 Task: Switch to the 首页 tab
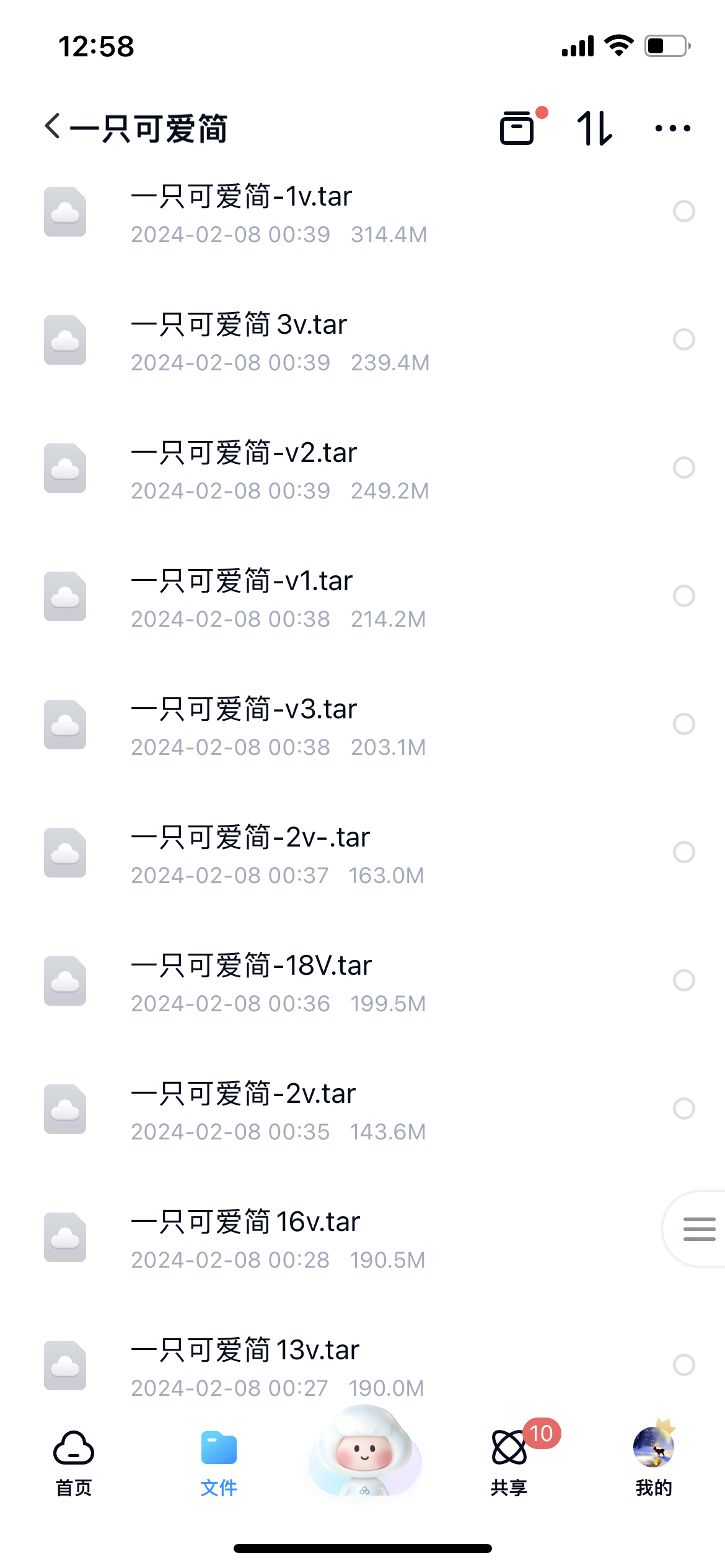74,1463
